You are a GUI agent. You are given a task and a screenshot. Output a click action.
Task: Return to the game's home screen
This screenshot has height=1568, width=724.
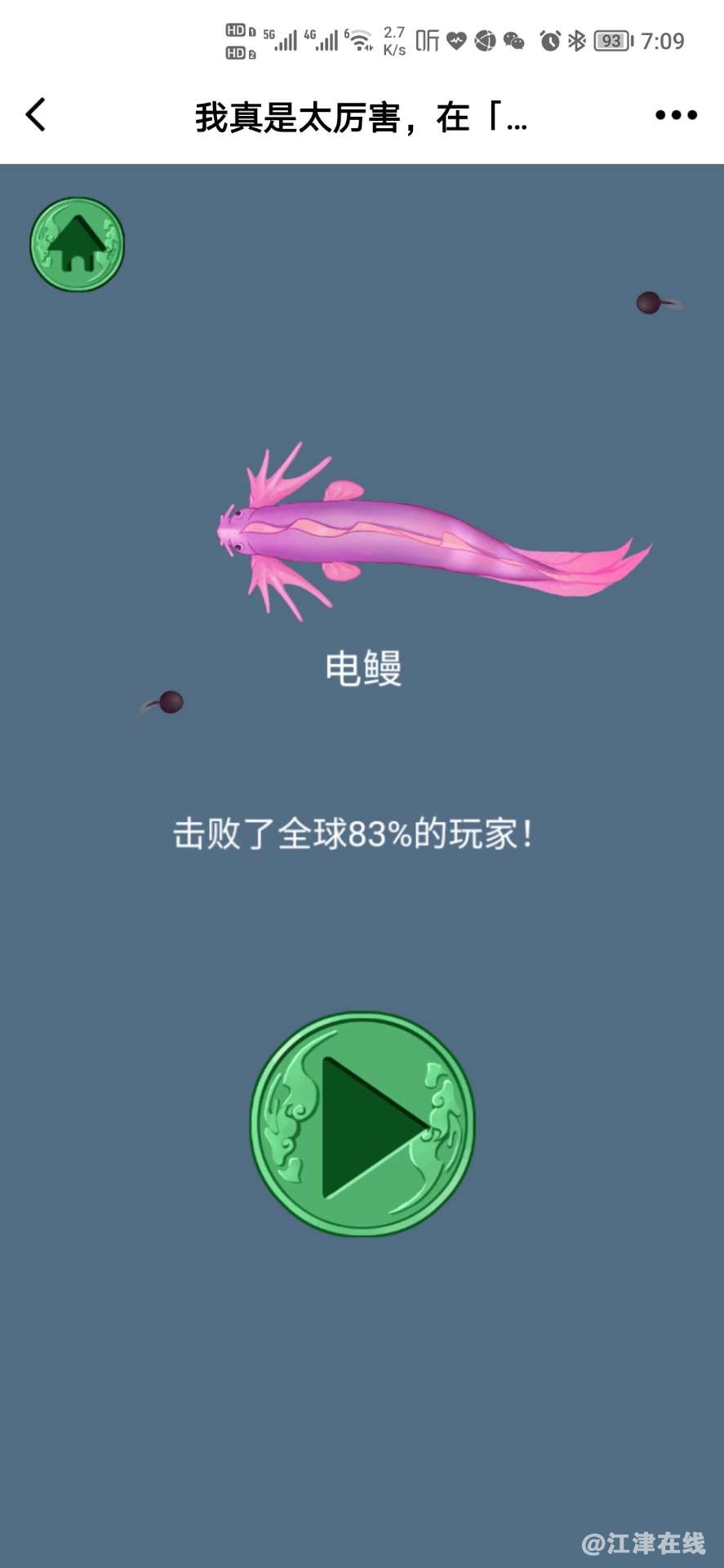[78, 244]
